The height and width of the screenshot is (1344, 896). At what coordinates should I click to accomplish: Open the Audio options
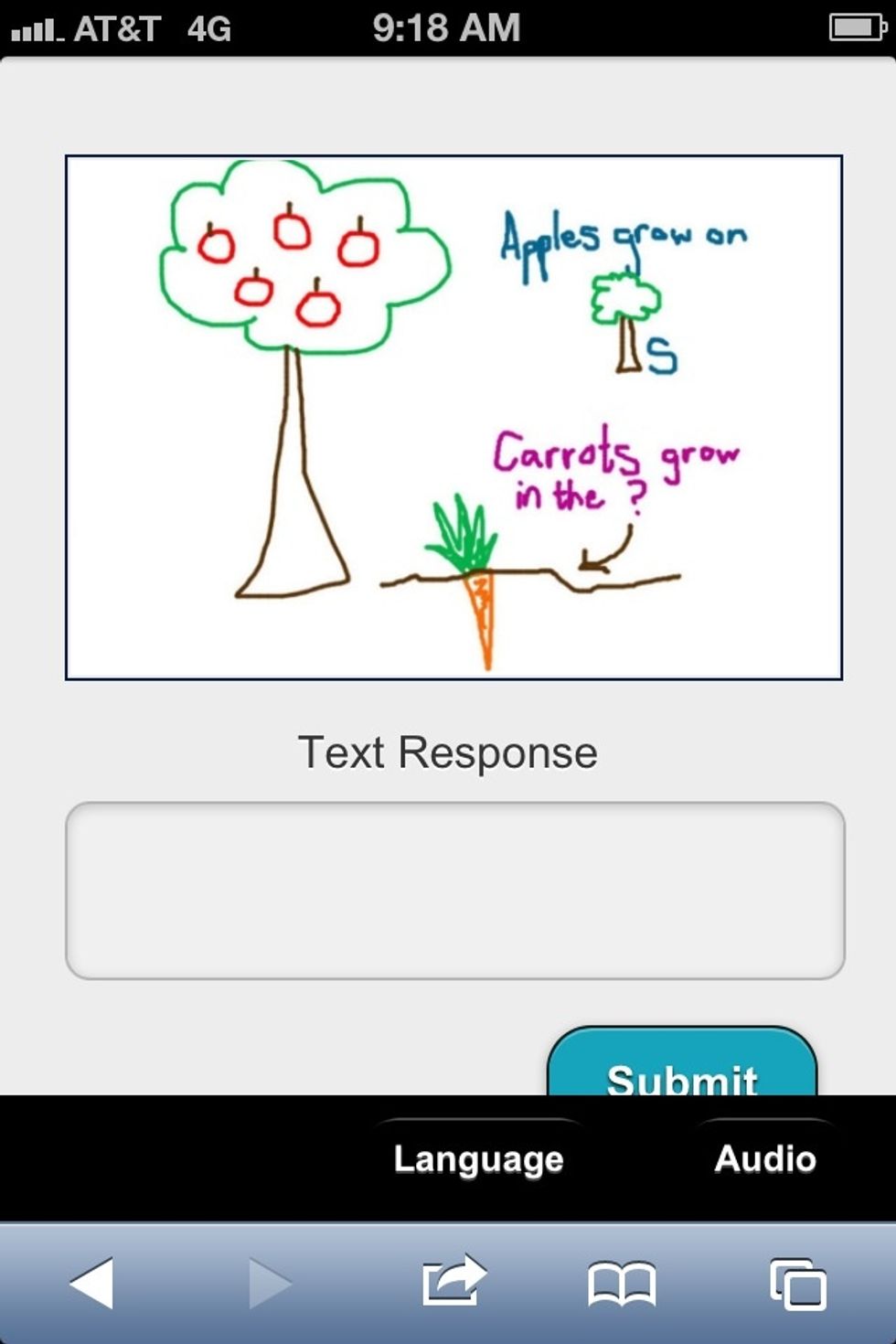[765, 1158]
